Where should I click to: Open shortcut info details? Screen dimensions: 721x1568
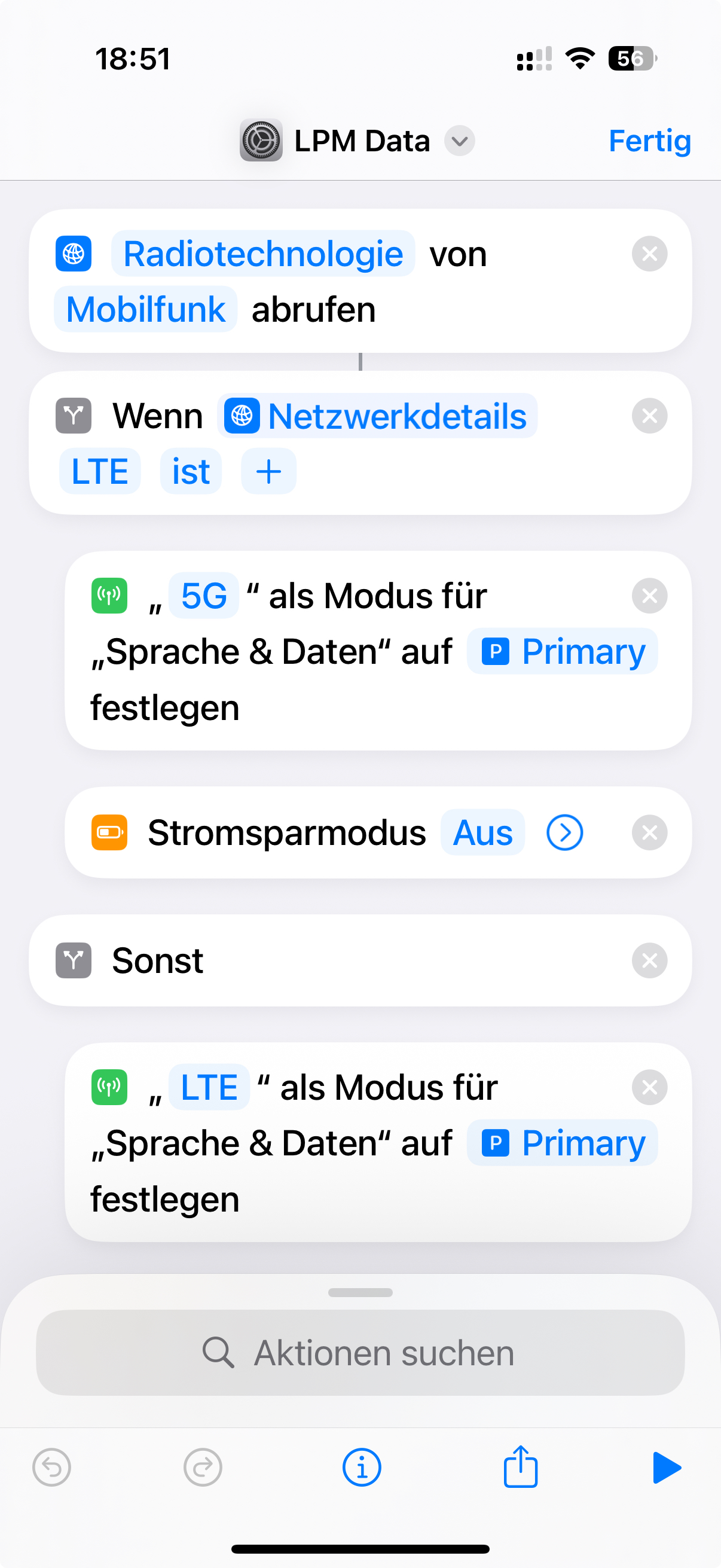362,1467
